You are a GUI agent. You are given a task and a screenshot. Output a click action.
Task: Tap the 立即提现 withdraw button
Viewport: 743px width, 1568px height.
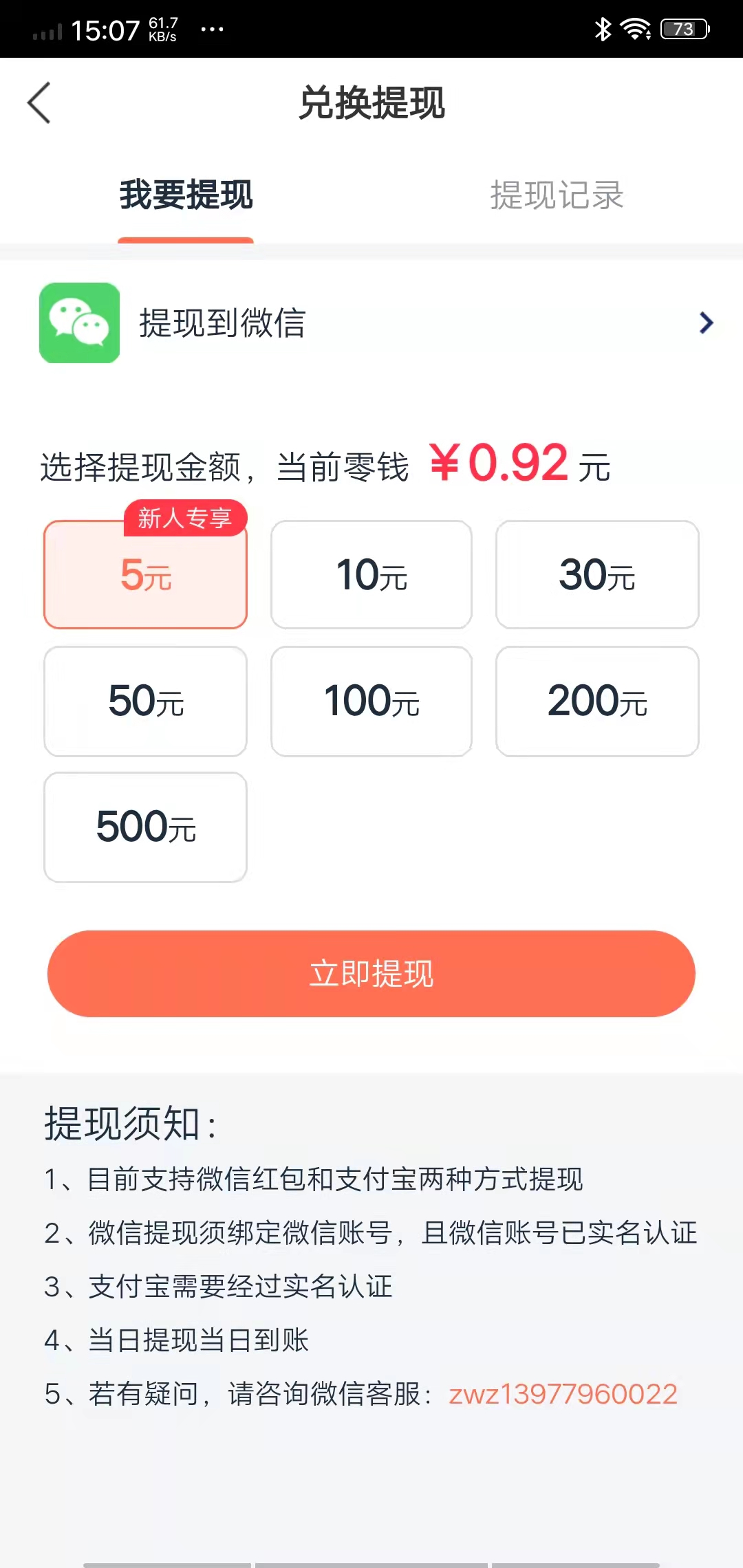[x=371, y=974]
